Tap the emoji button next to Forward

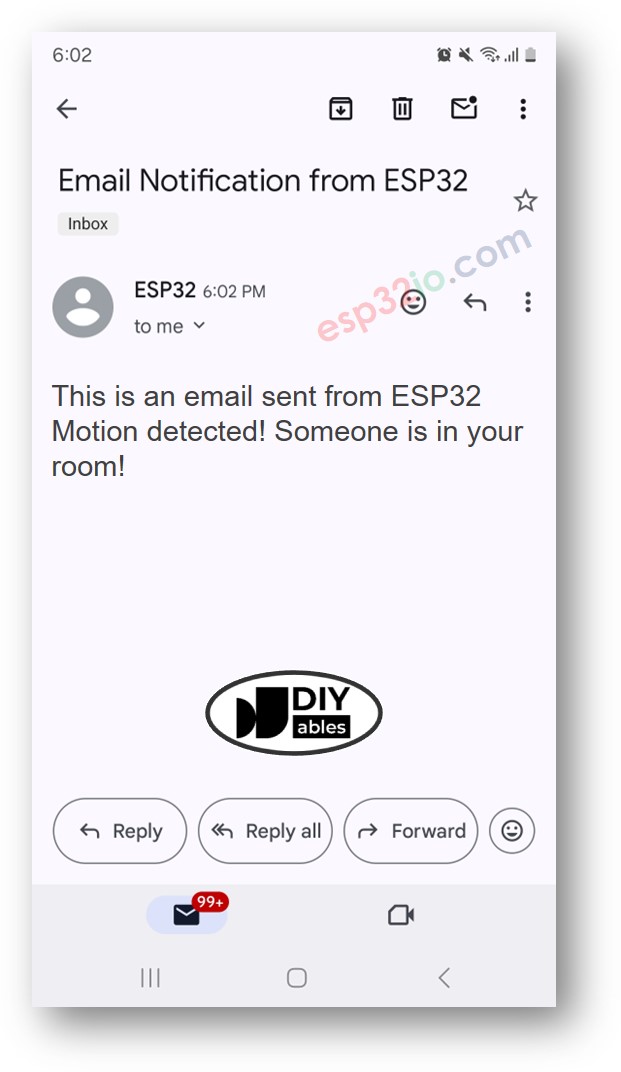click(x=512, y=830)
